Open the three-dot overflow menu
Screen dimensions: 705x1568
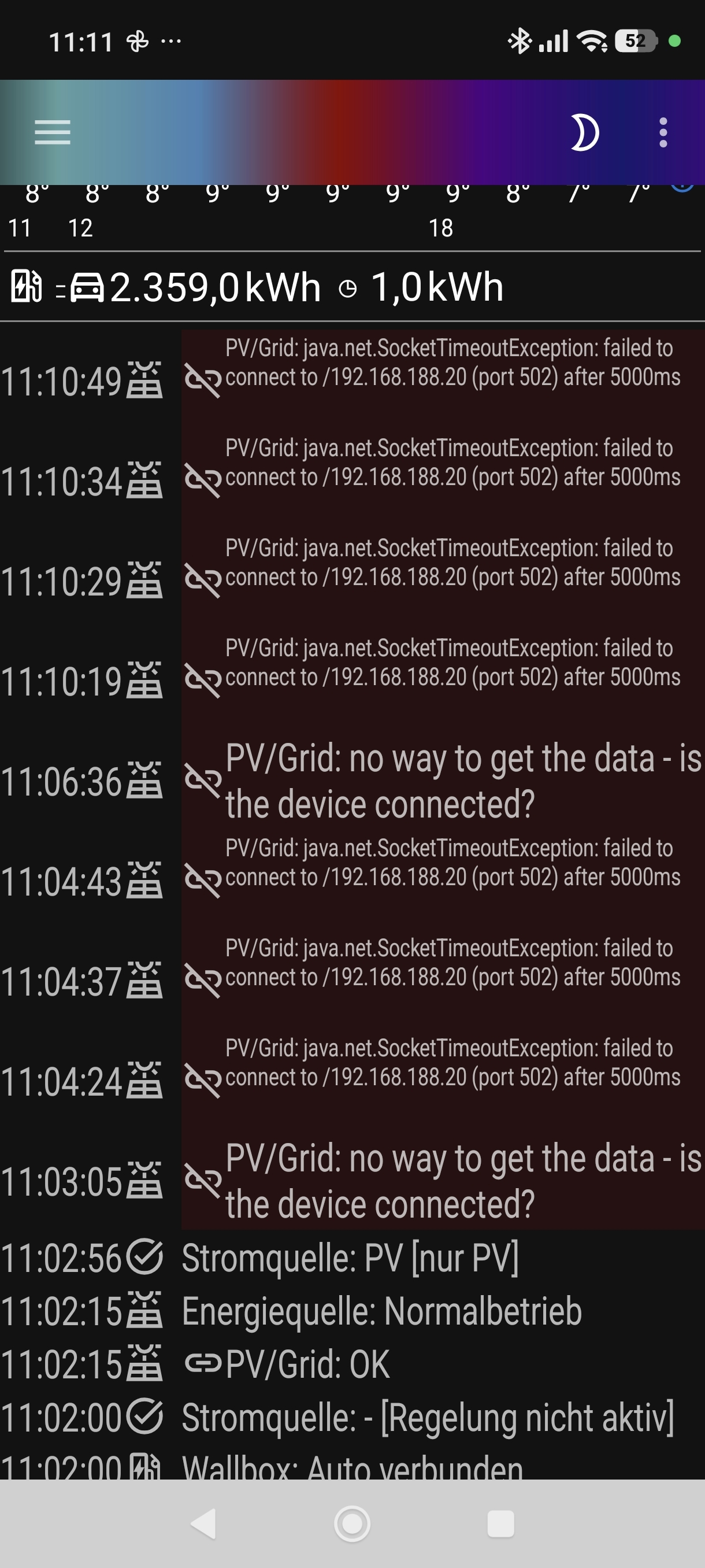point(663,132)
